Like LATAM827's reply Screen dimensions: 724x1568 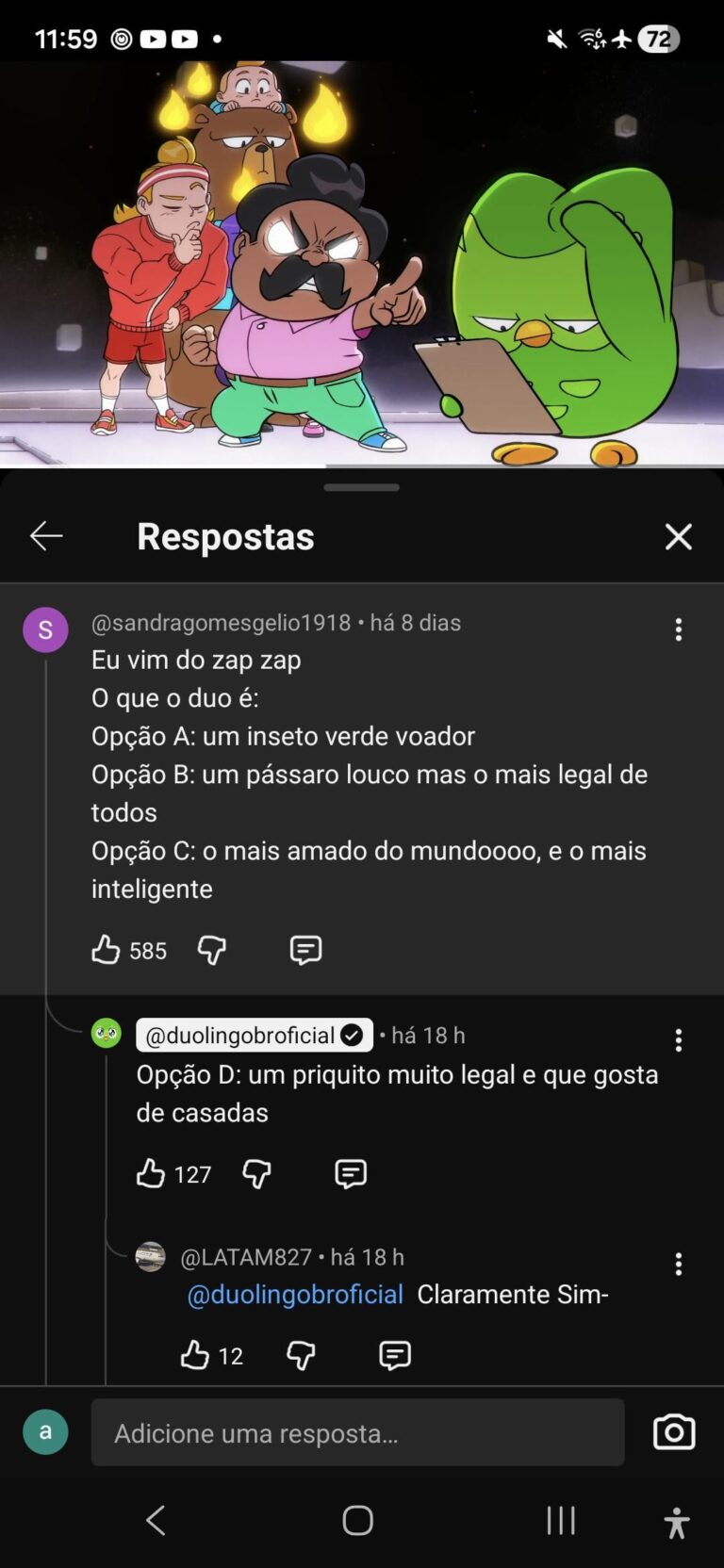pos(195,1355)
